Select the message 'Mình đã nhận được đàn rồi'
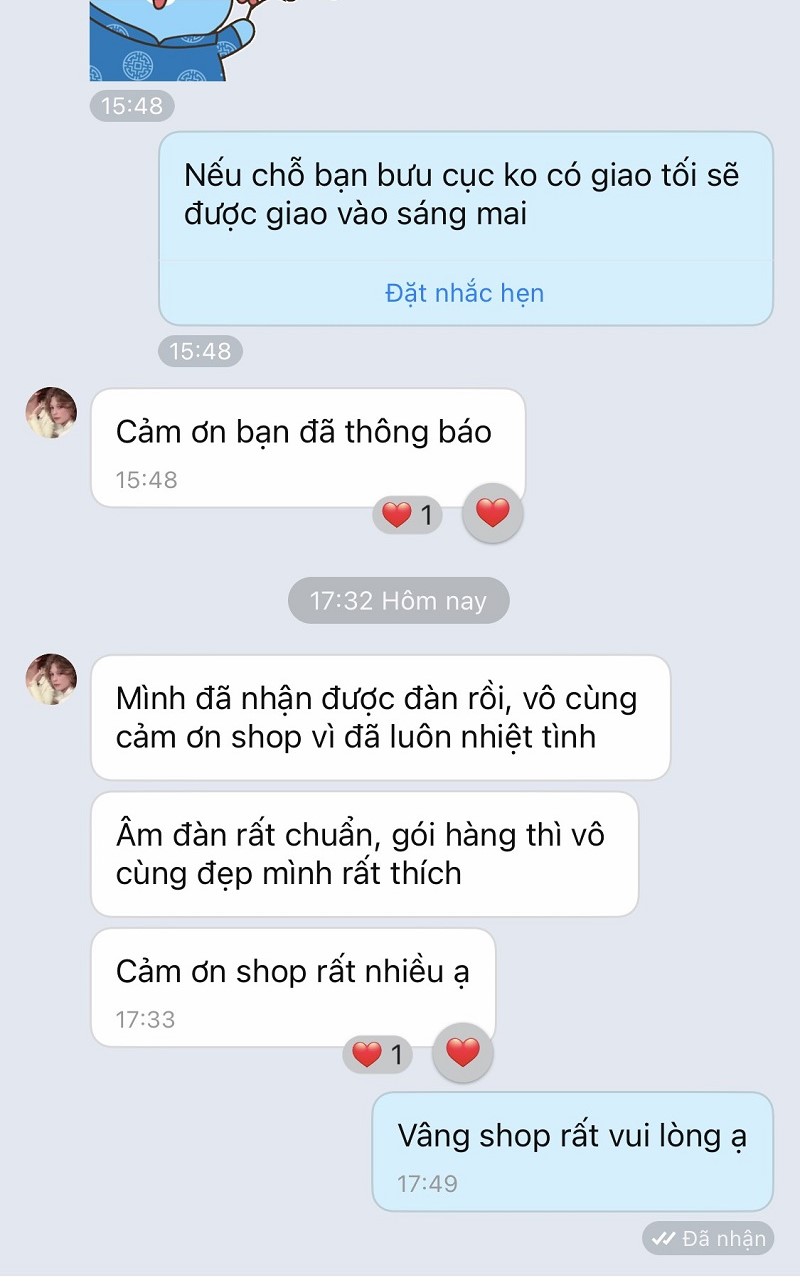800x1281 pixels. [383, 718]
